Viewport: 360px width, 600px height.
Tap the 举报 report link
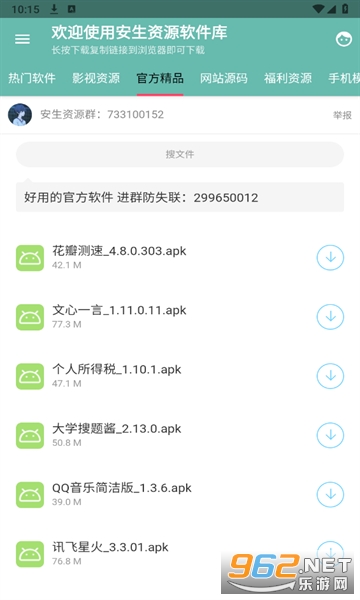pyautogui.click(x=342, y=115)
